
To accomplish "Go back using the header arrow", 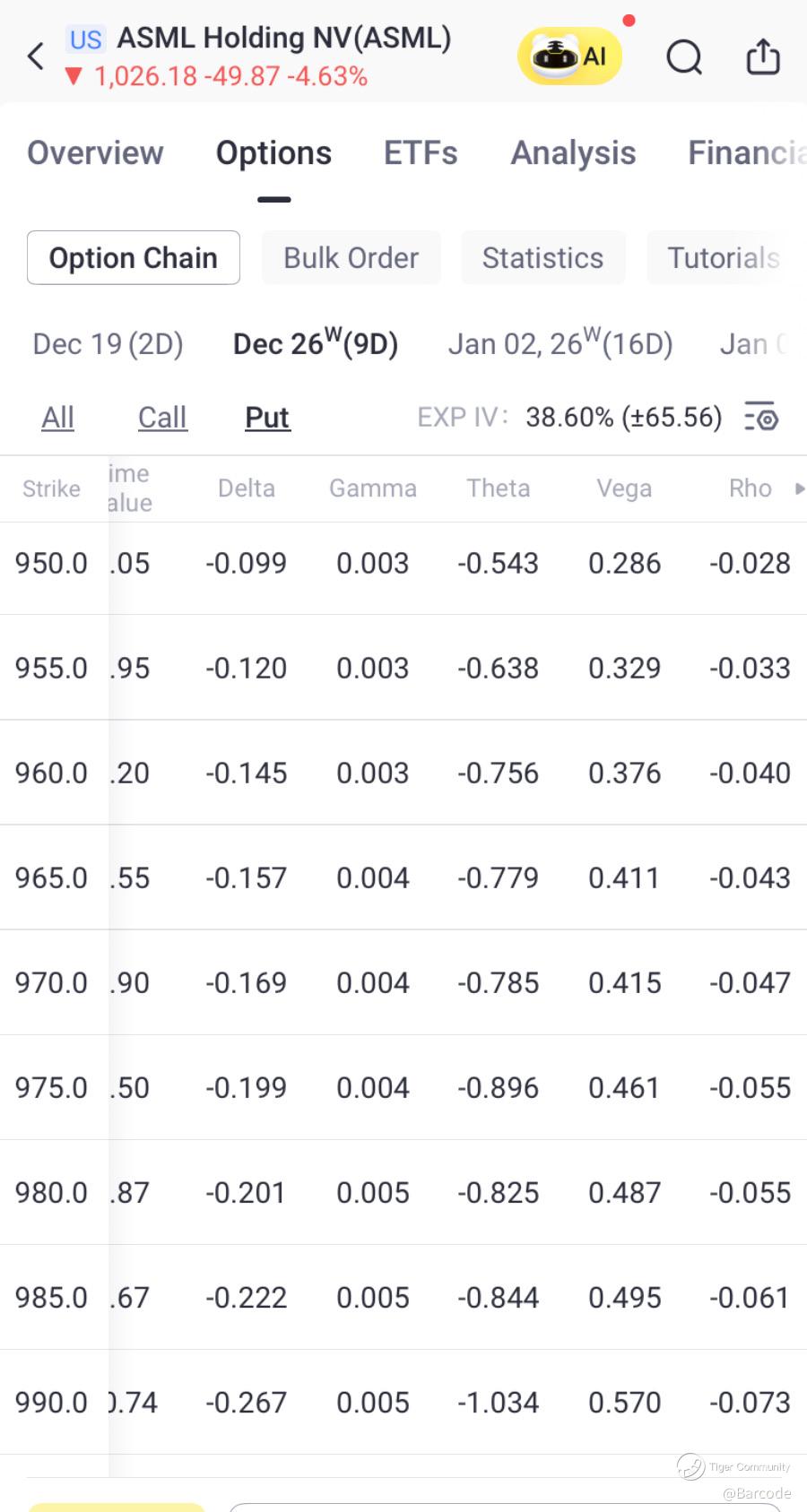I will pyautogui.click(x=36, y=56).
